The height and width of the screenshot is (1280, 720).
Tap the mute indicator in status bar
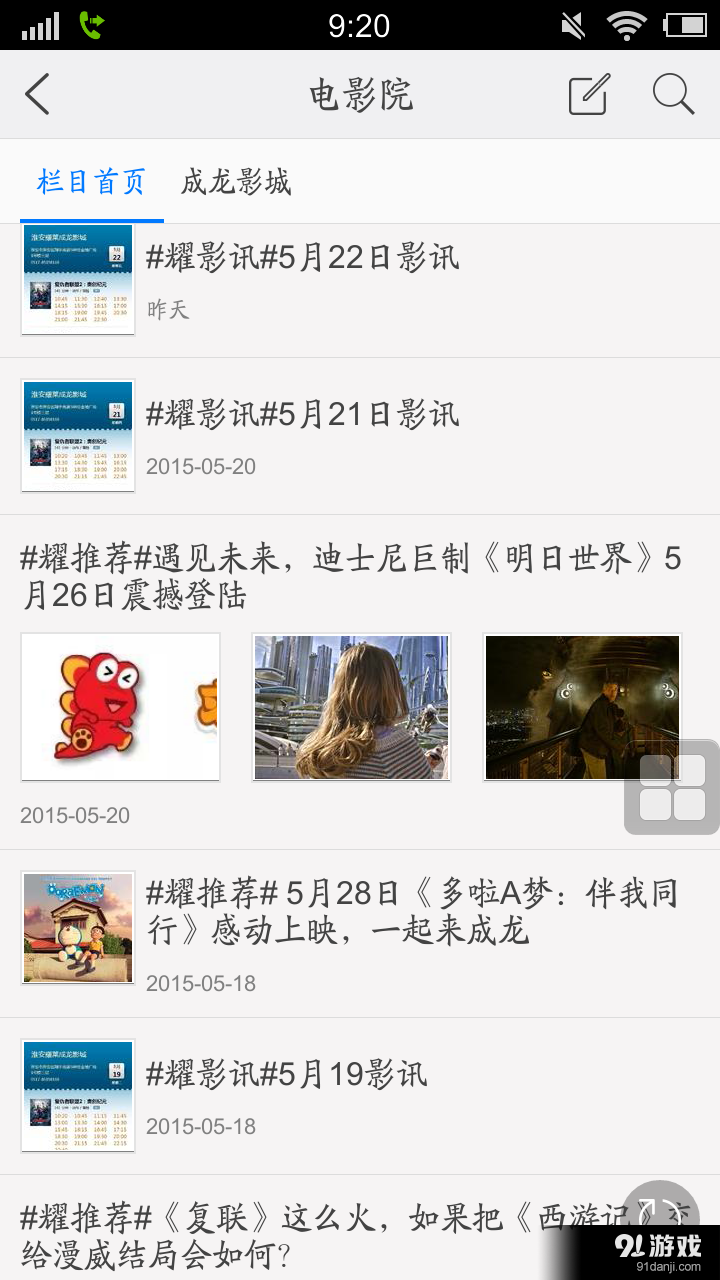(572, 24)
